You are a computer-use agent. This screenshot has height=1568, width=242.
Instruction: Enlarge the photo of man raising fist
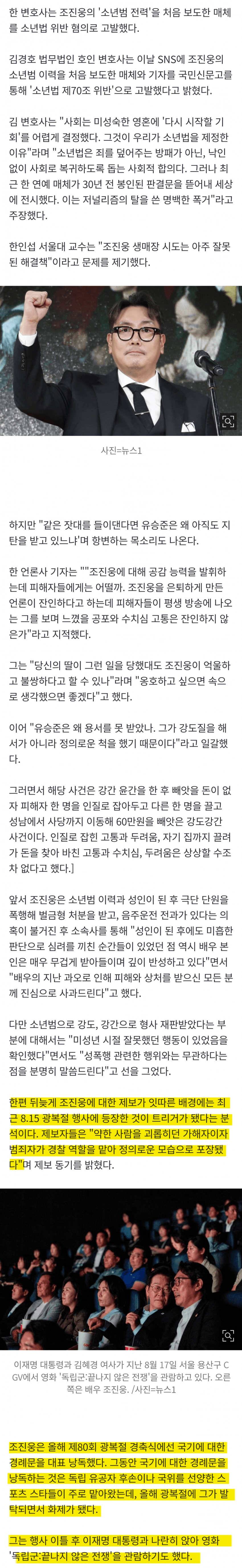coord(228,421)
